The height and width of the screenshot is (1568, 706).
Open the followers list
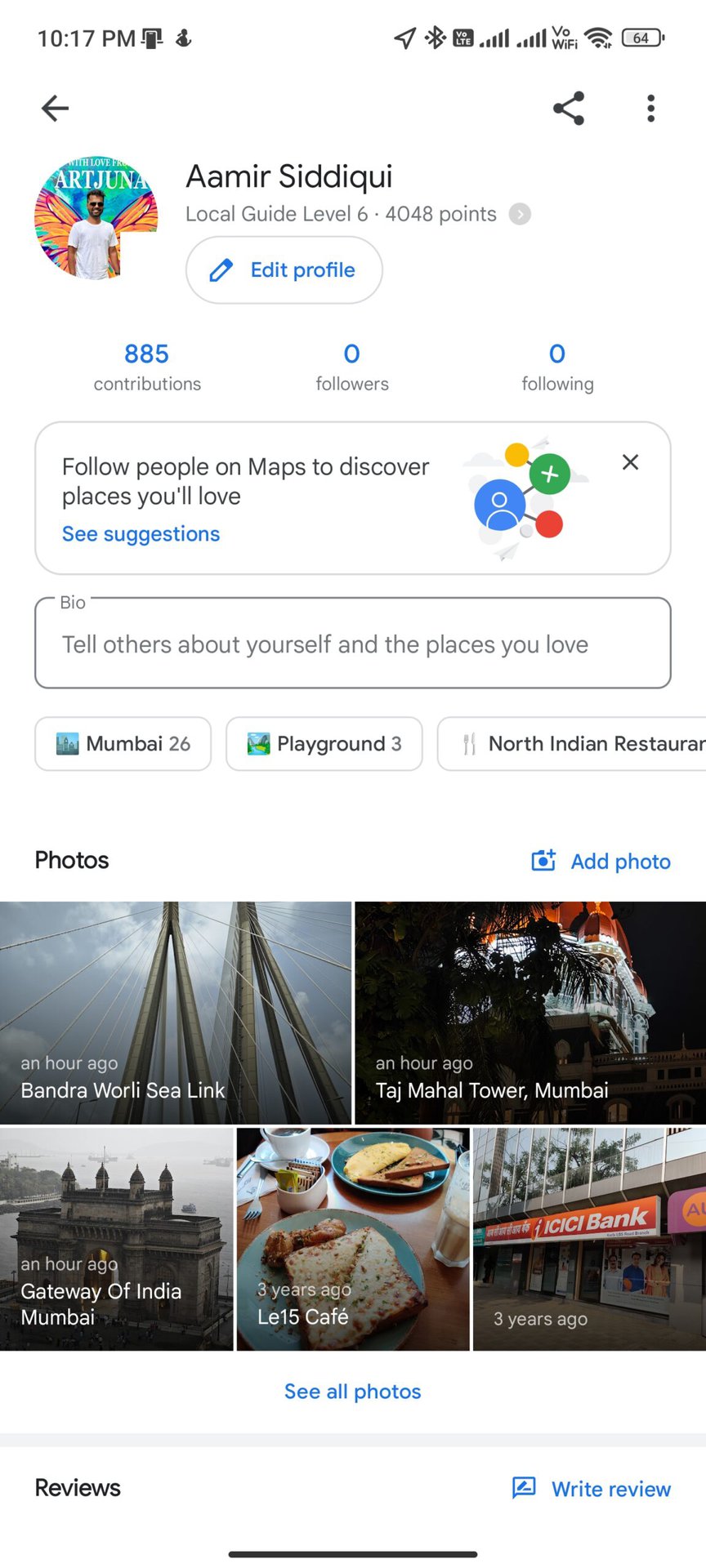coord(352,367)
